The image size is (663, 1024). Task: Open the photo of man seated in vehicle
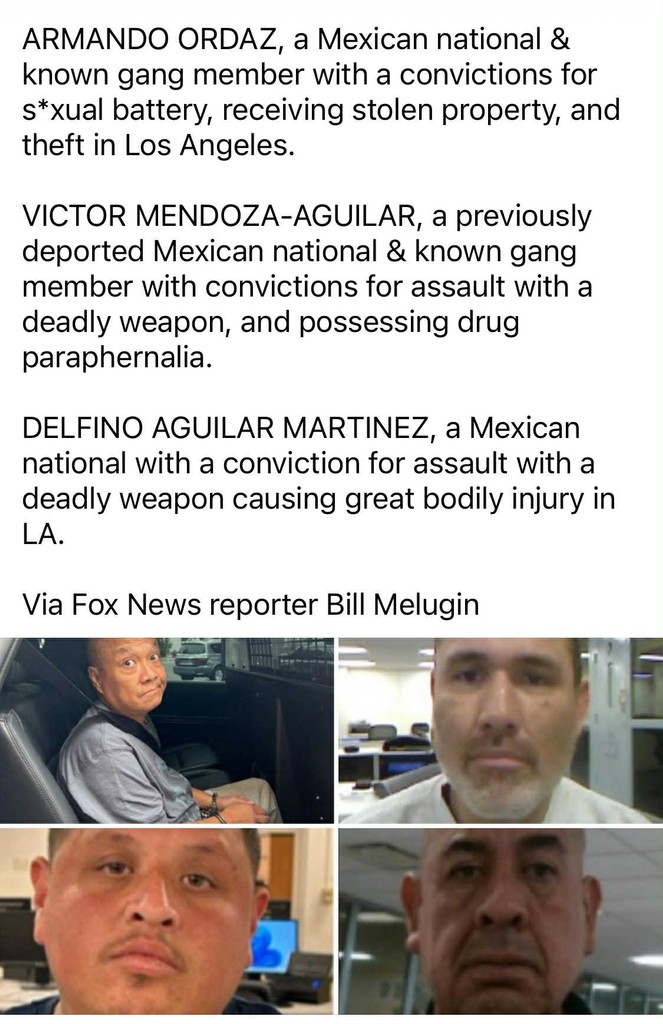click(x=166, y=730)
